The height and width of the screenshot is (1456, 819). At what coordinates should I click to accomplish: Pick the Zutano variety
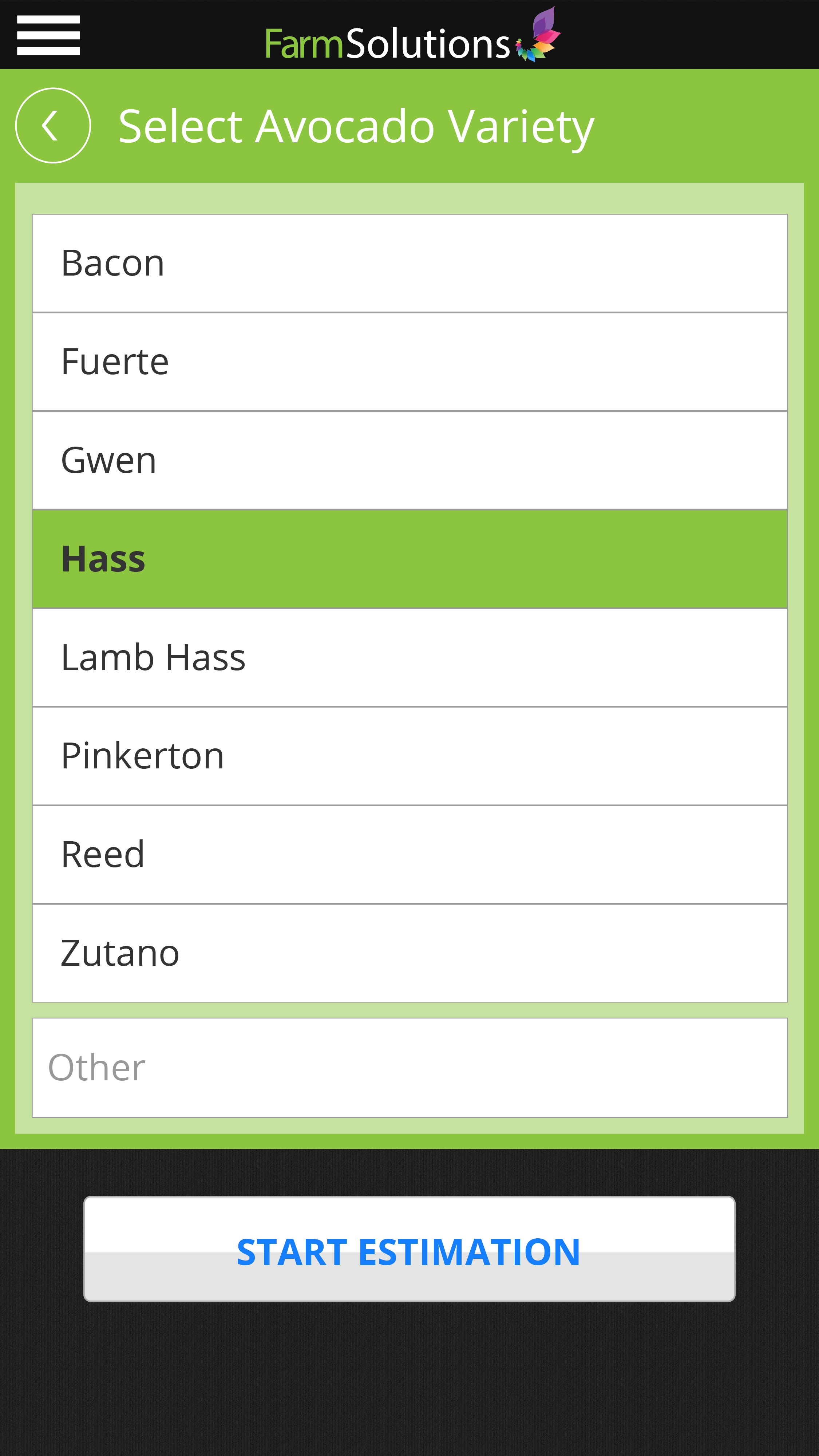pyautogui.click(x=409, y=953)
